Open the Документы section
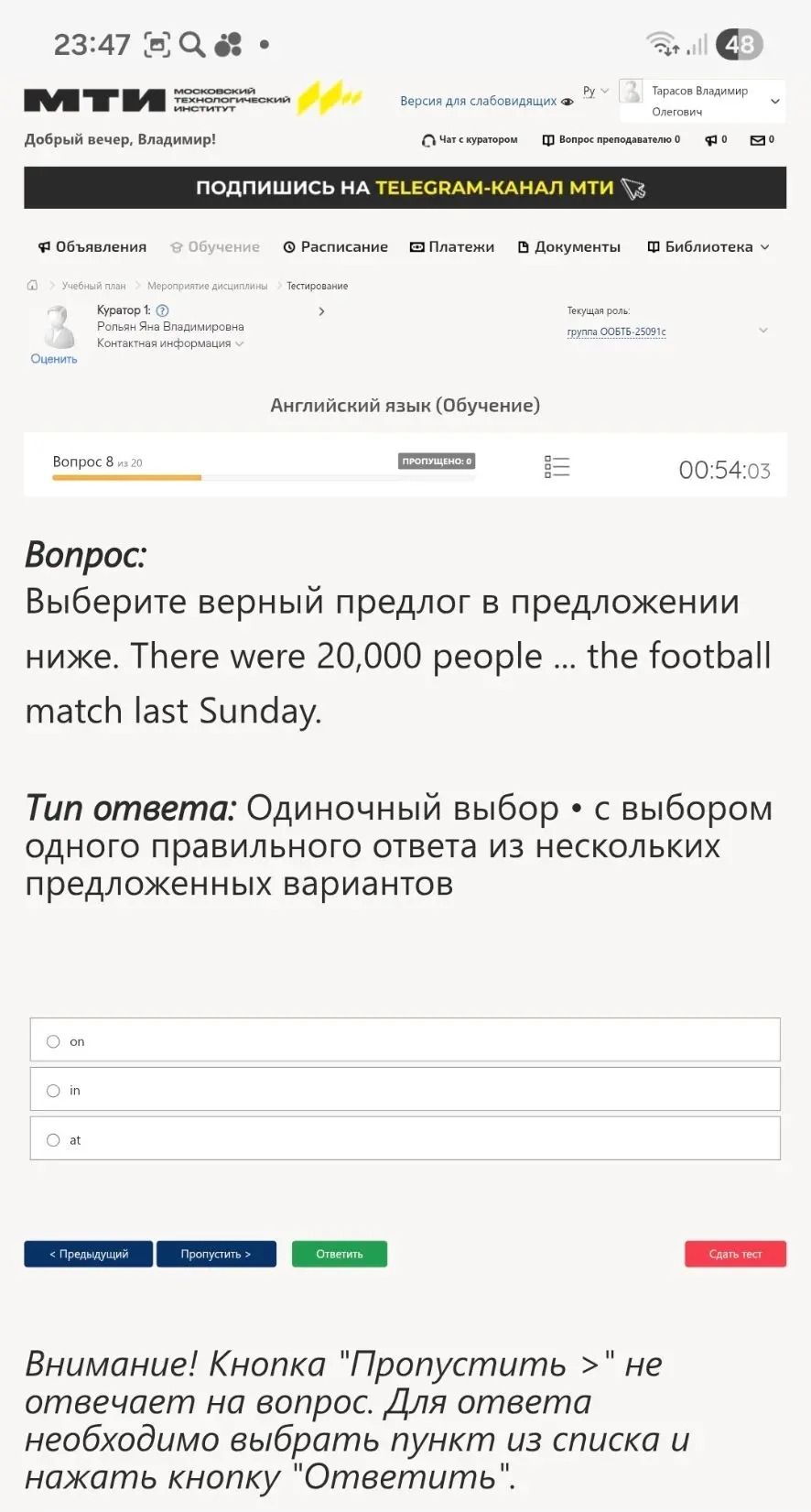 click(569, 246)
